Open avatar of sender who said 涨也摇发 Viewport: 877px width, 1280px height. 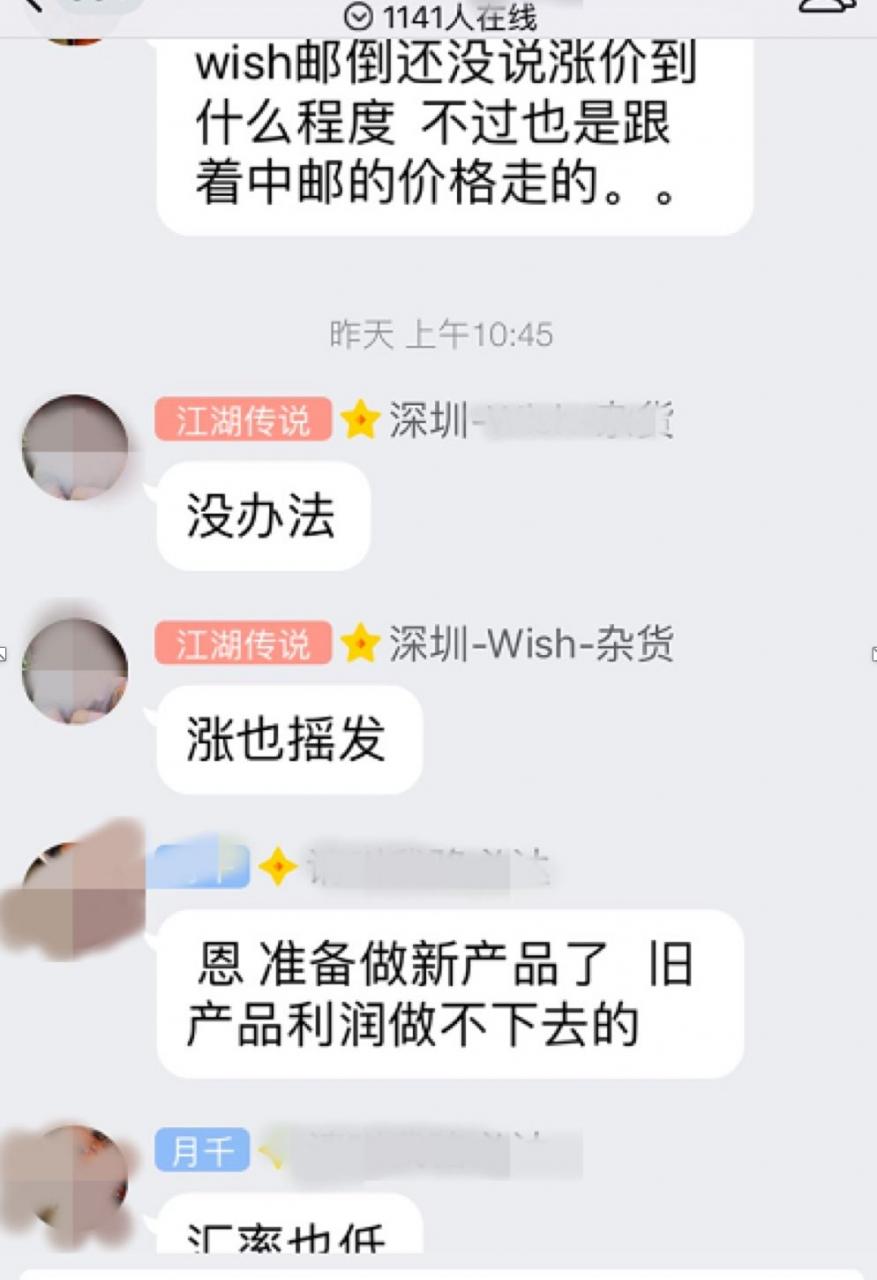point(75,671)
